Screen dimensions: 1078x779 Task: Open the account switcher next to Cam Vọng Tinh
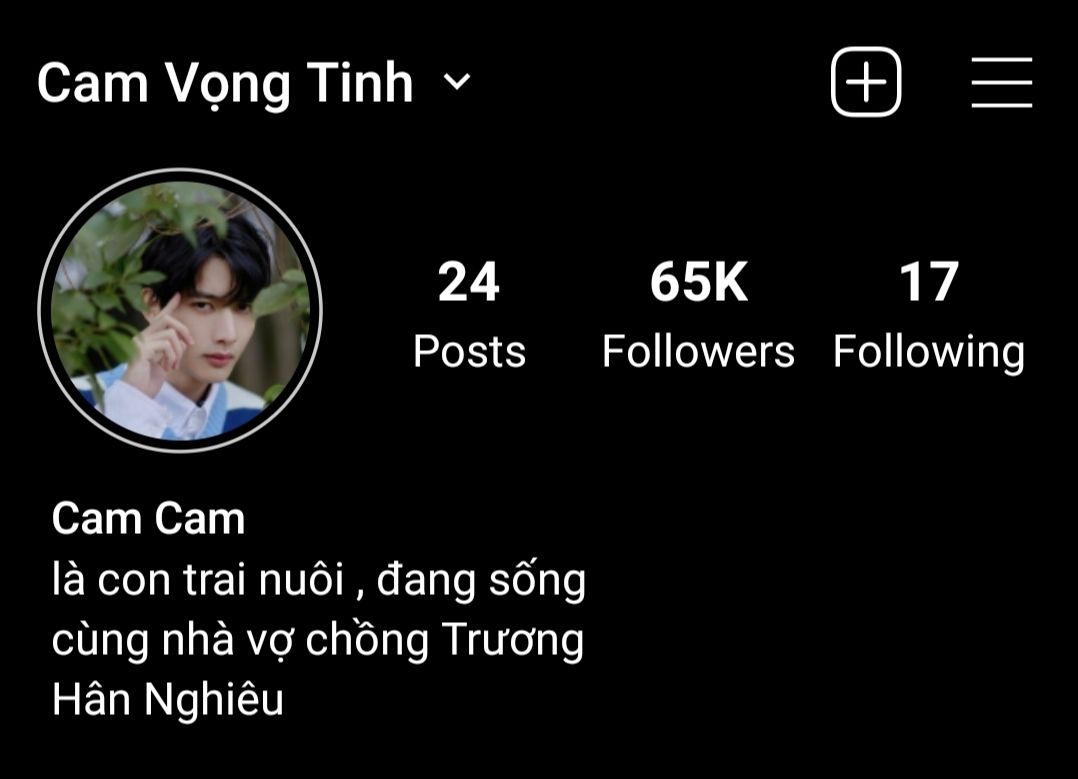pyautogui.click(x=456, y=82)
